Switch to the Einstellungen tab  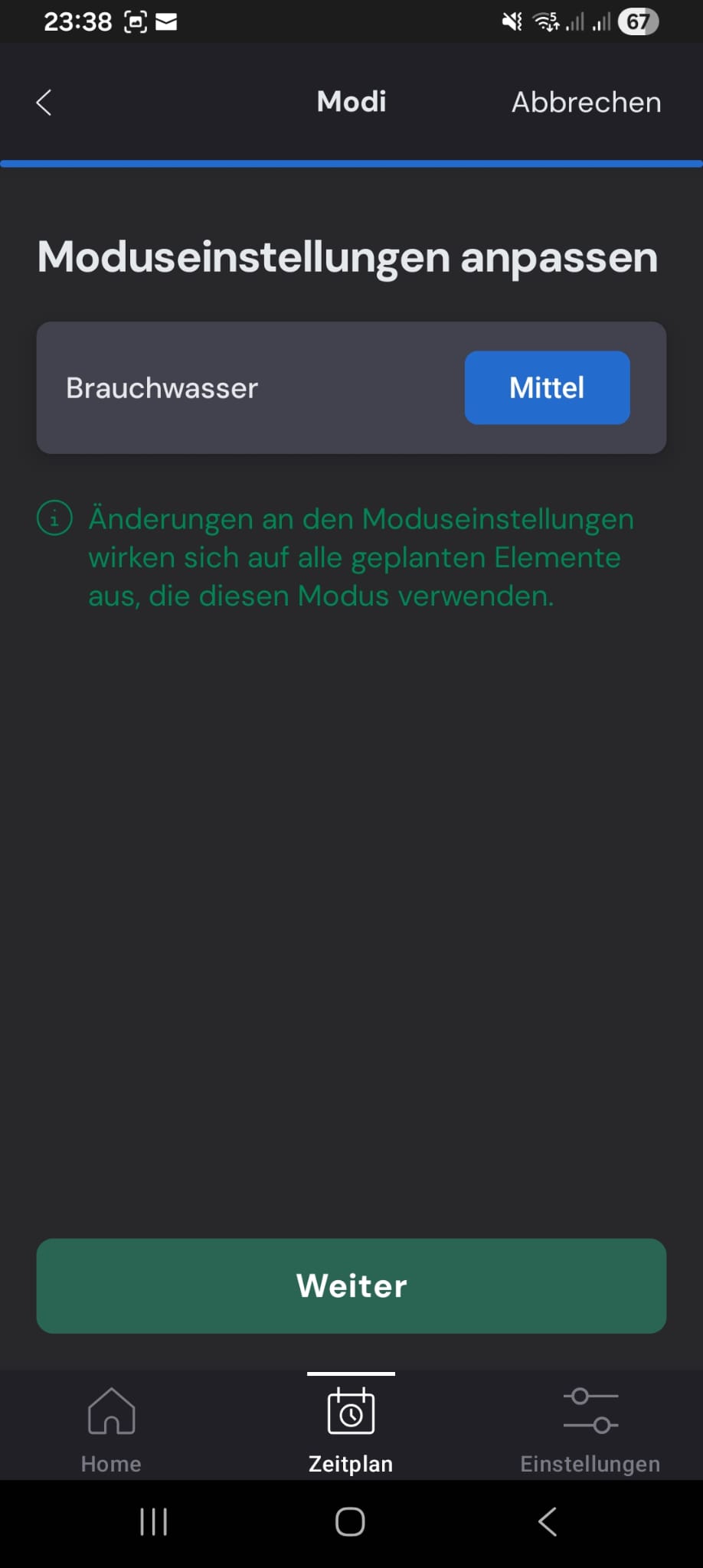(x=590, y=1429)
